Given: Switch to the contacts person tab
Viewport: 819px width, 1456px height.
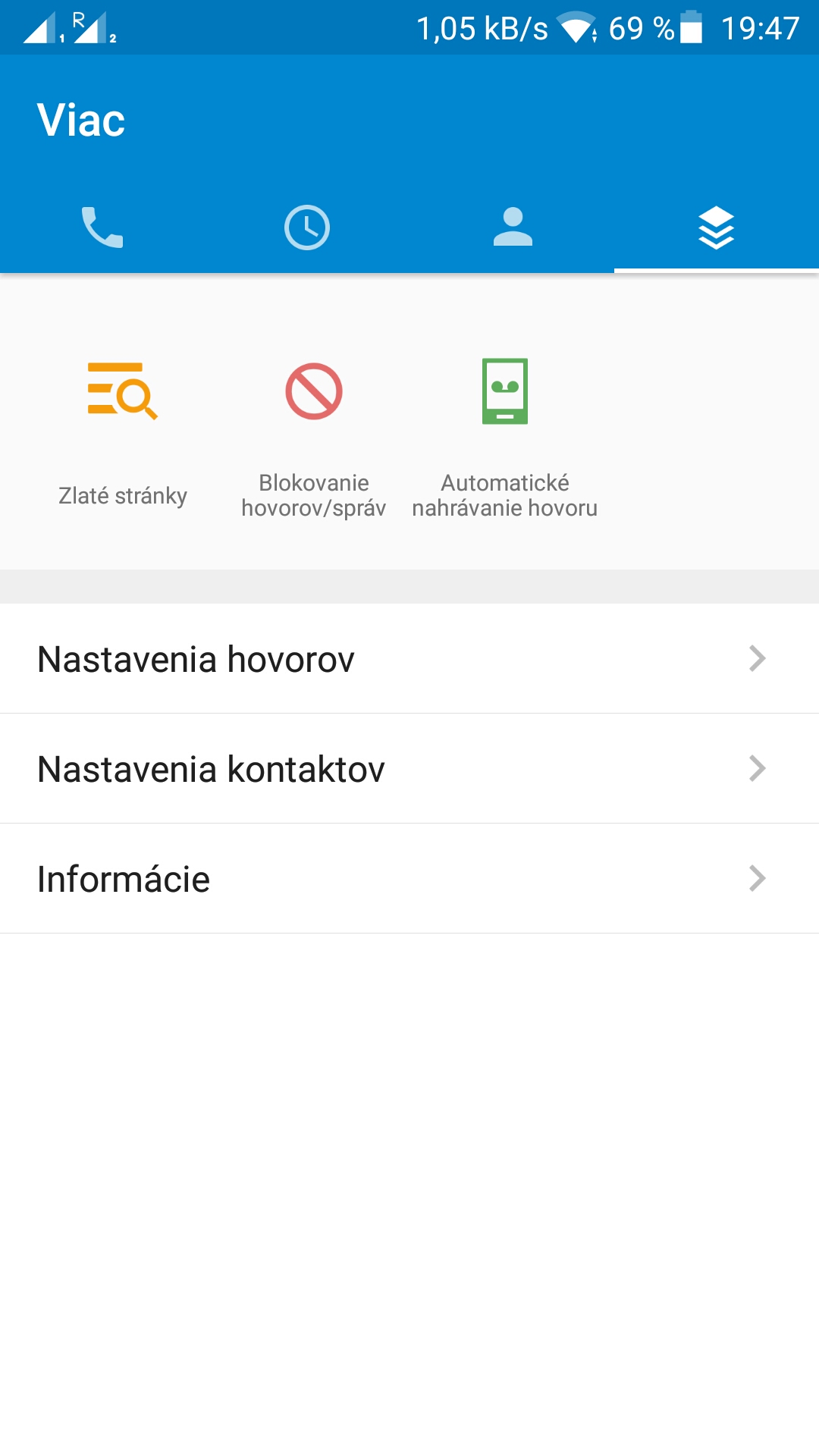Looking at the screenshot, I should (513, 227).
